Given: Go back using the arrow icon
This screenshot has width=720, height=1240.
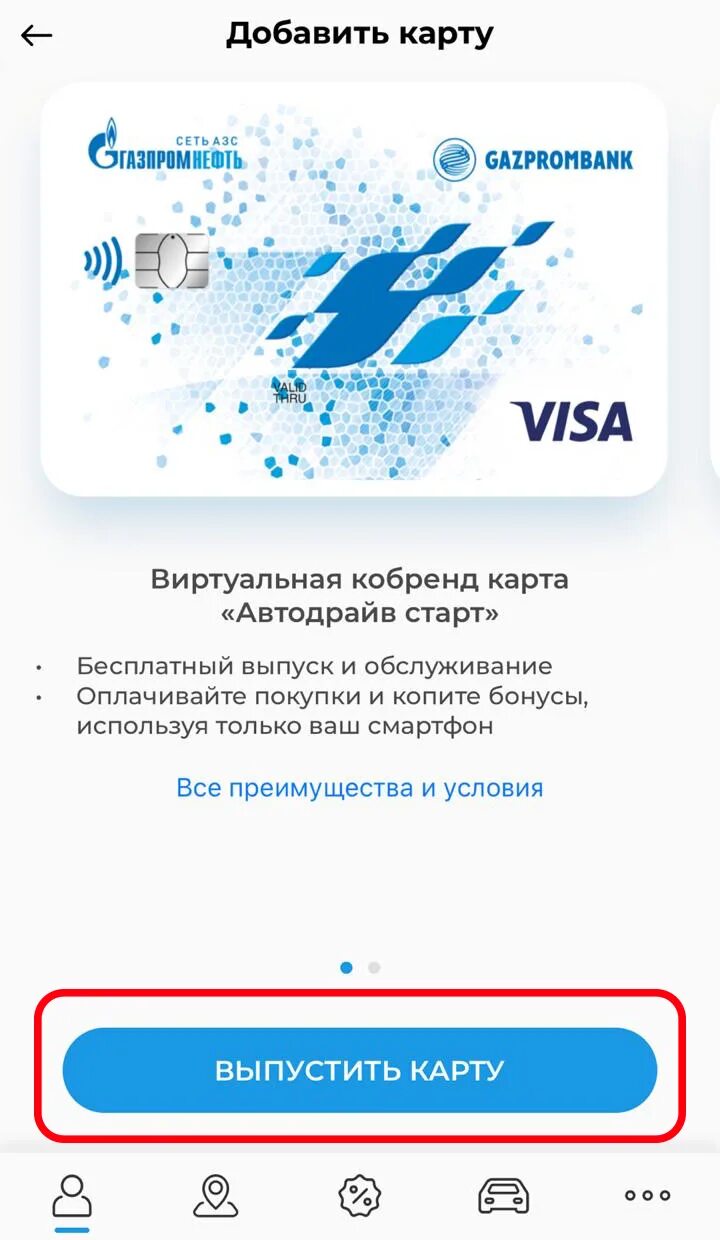Looking at the screenshot, I should point(36,36).
